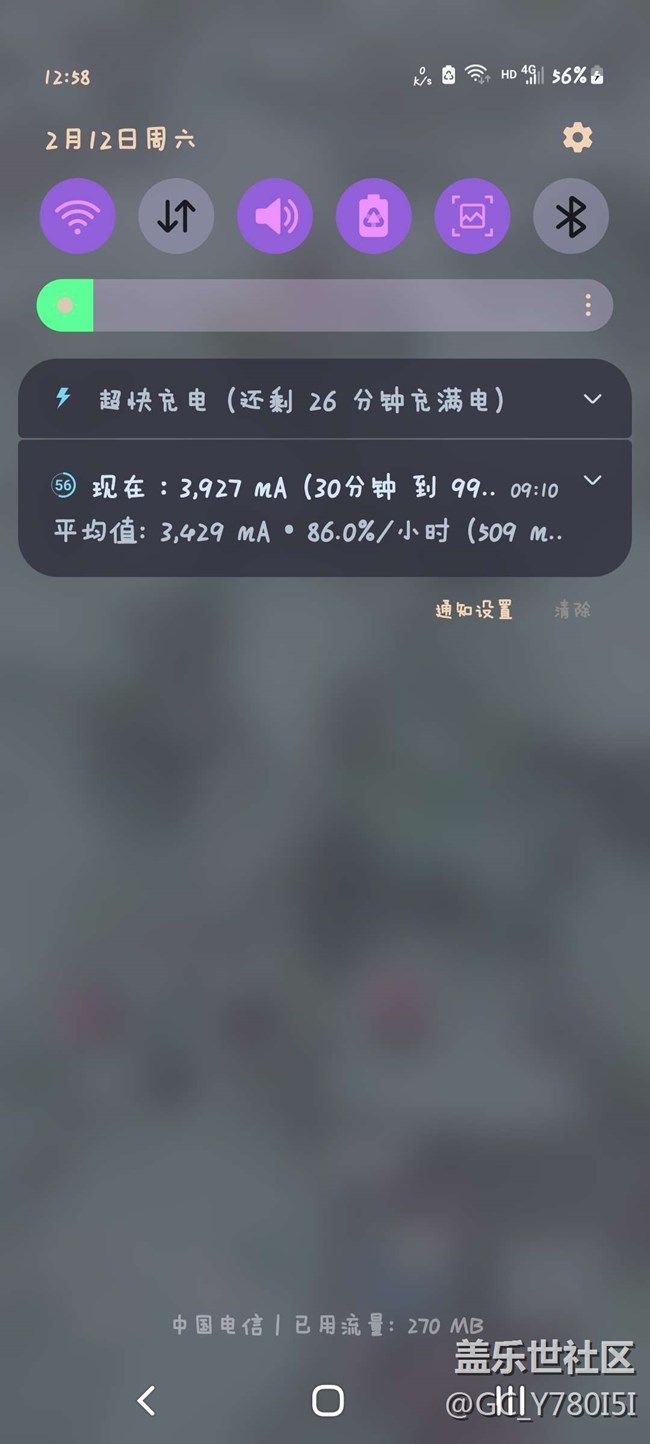The image size is (650, 1444).
Task: Go to the home screen
Action: tap(327, 1401)
